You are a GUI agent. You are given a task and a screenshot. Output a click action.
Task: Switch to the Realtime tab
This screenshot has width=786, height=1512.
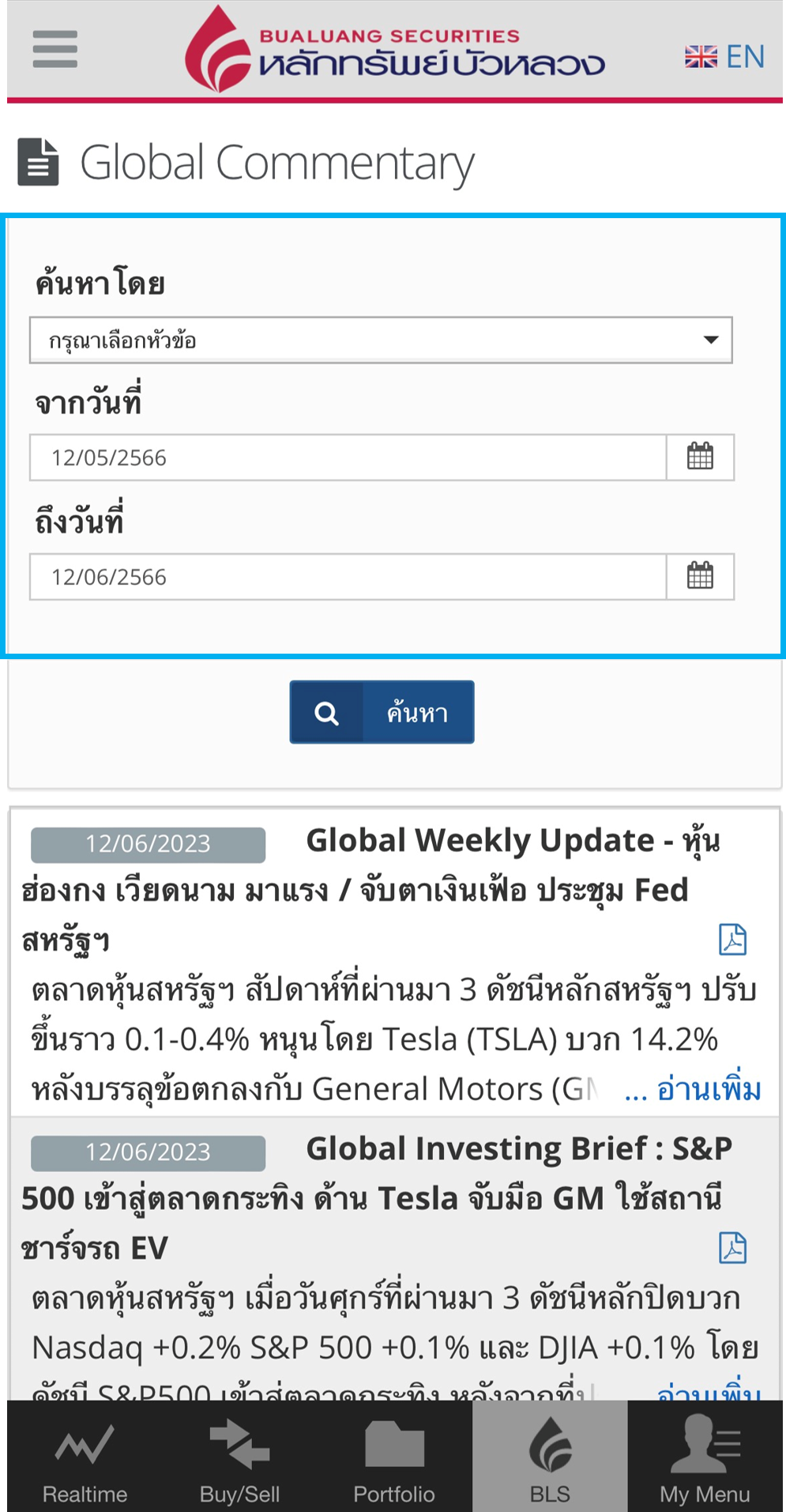pos(85,1459)
